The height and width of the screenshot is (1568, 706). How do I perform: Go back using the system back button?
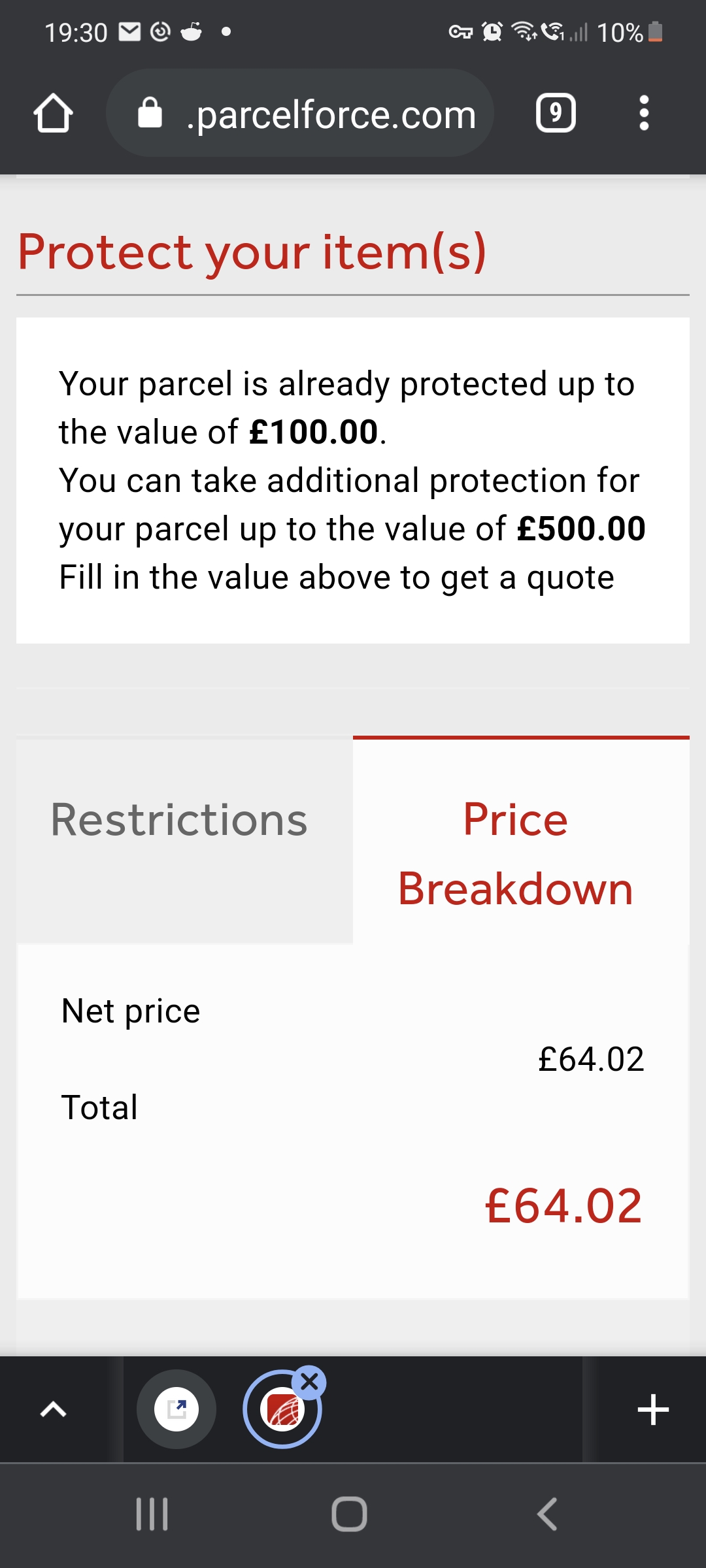[546, 1514]
